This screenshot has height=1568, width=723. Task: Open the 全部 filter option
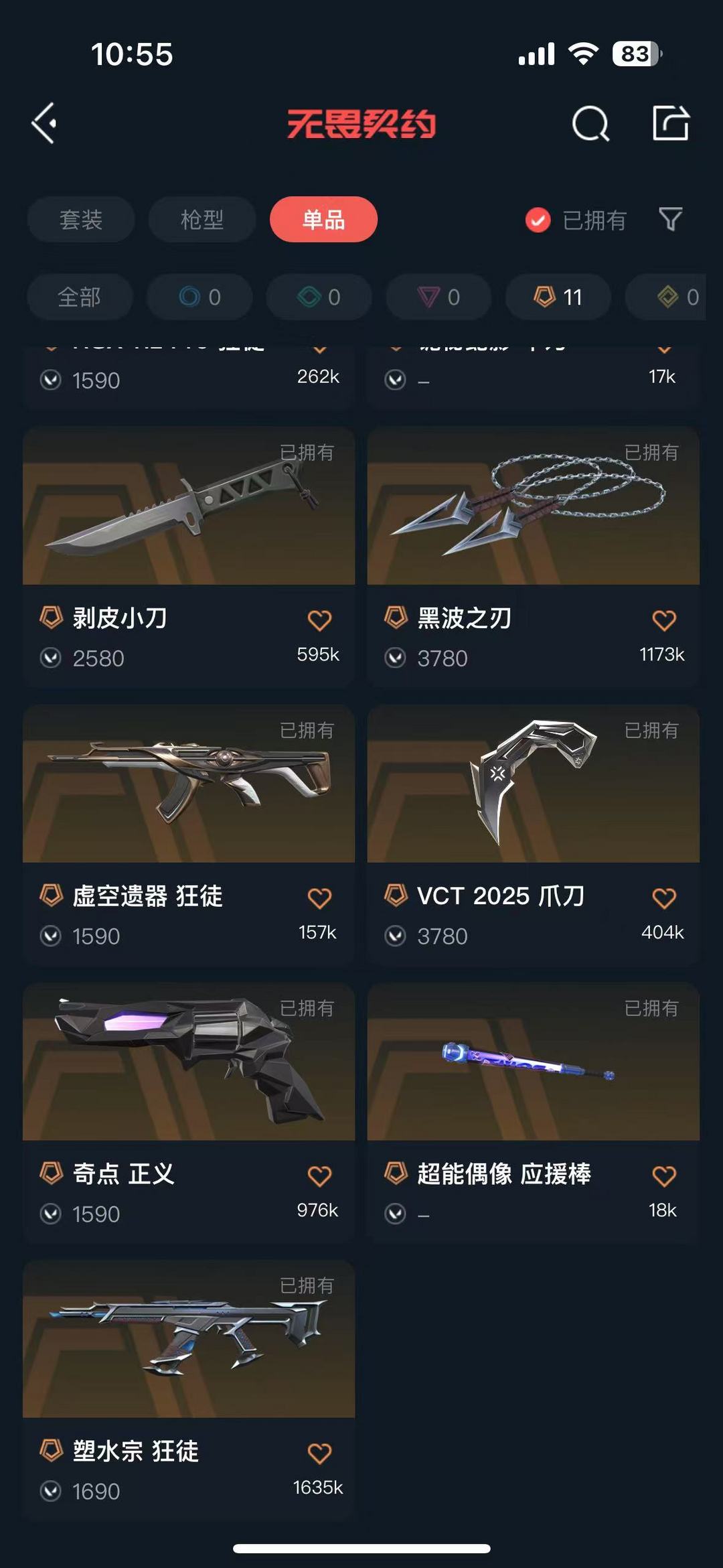coord(79,297)
